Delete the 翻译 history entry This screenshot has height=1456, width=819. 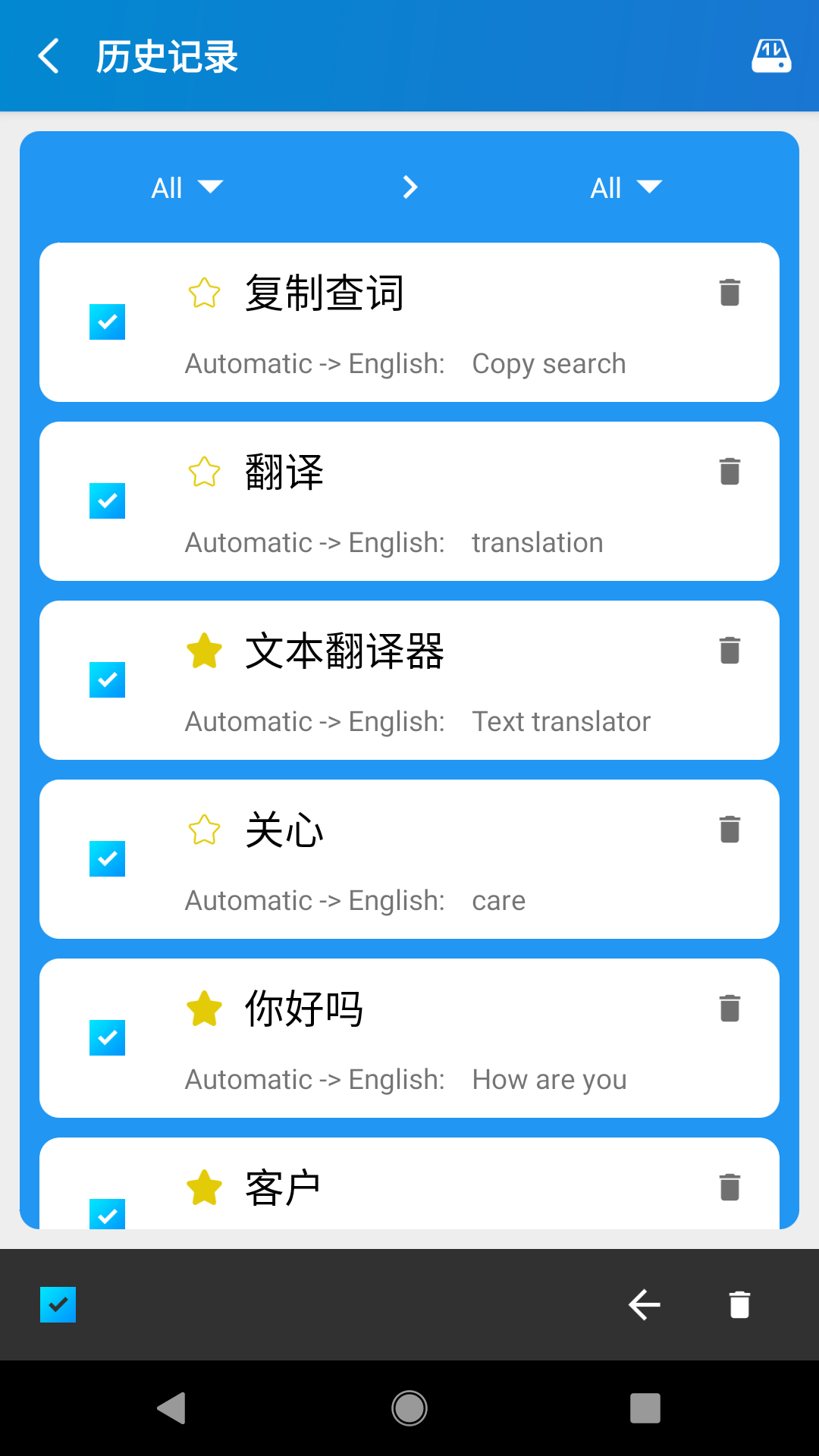[730, 471]
